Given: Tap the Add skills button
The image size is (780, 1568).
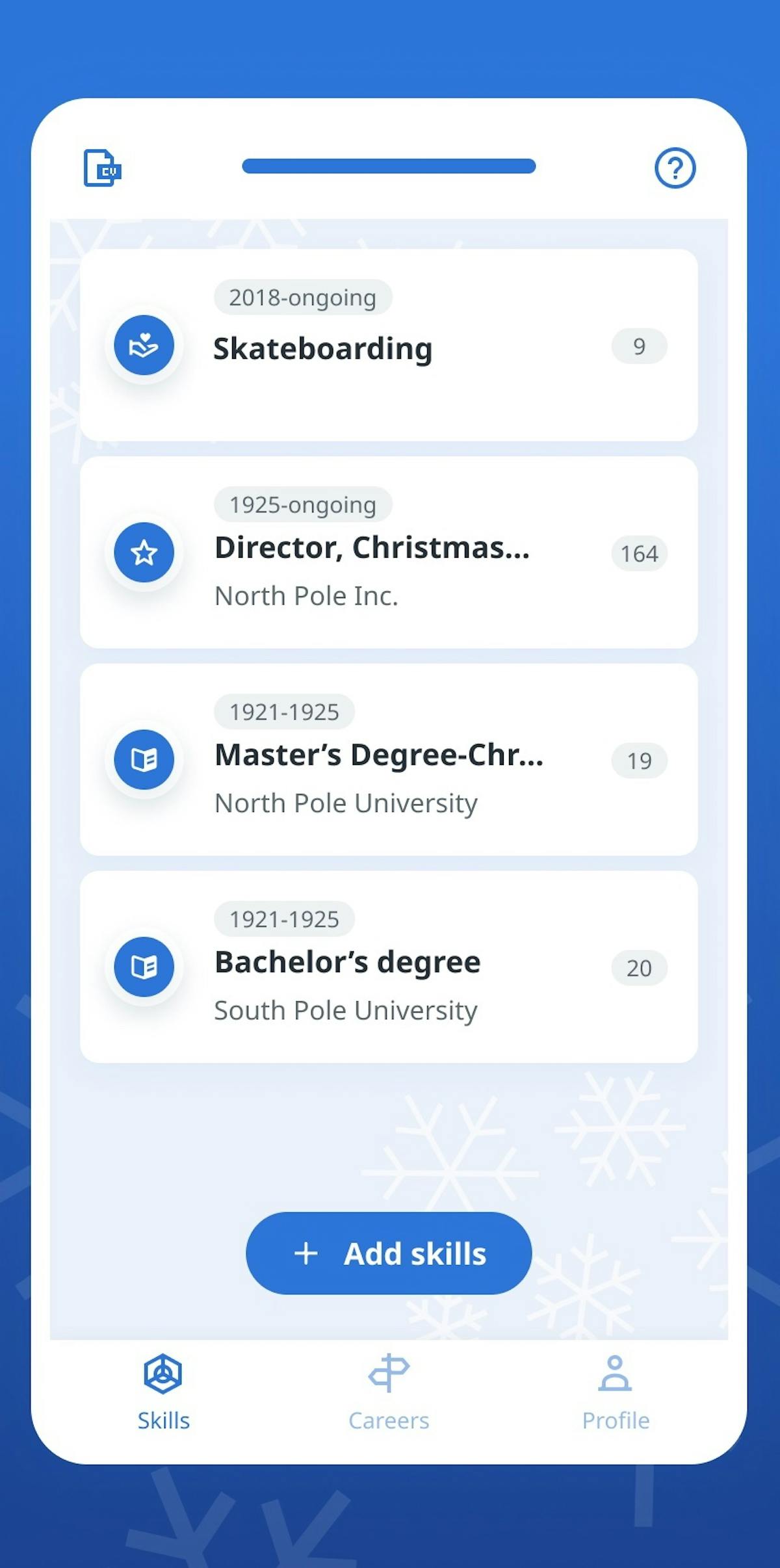Looking at the screenshot, I should pyautogui.click(x=389, y=1253).
